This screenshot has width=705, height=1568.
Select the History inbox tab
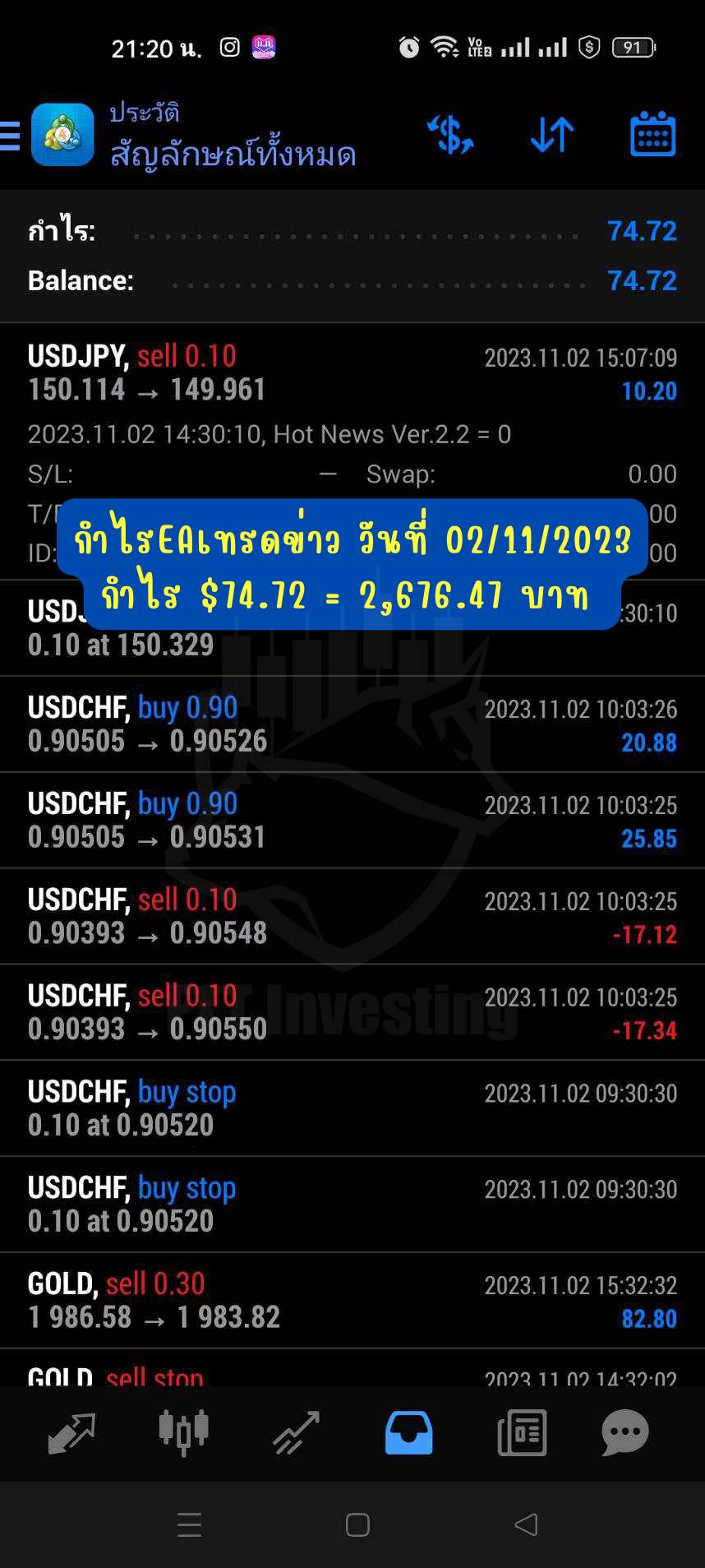(x=409, y=1433)
